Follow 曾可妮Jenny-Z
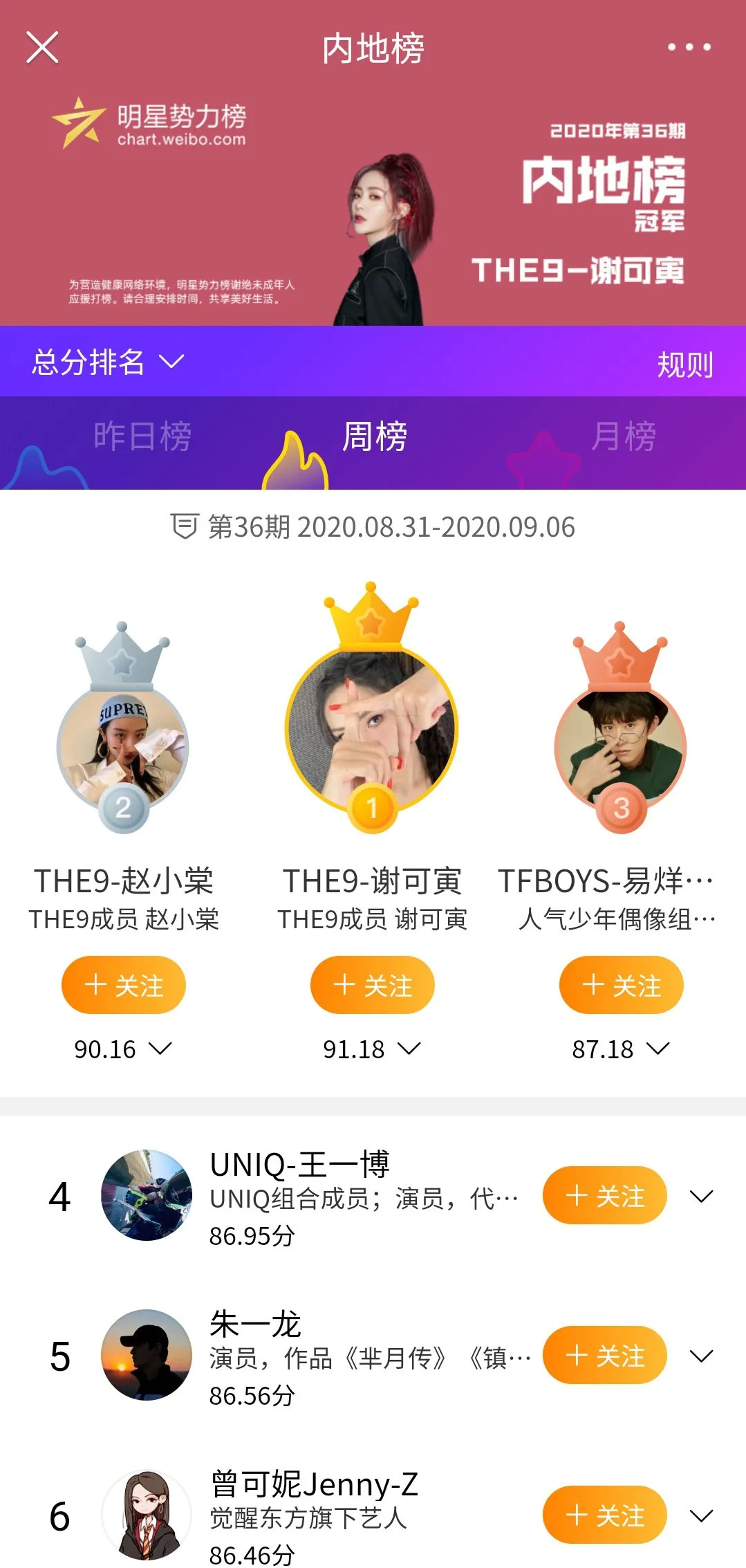Viewport: 746px width, 1568px height. 605,1515
